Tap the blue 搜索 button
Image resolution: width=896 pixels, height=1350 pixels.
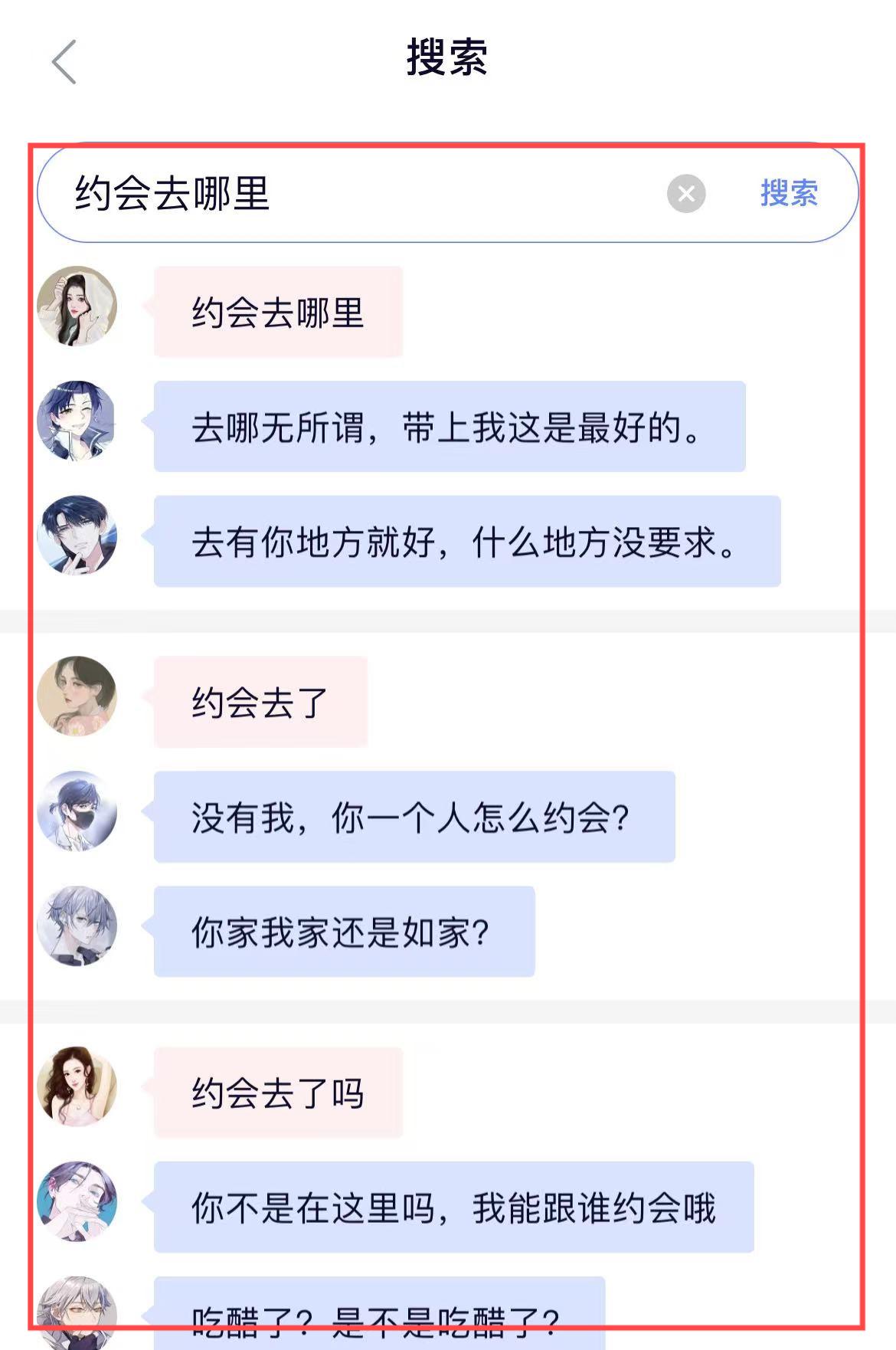click(x=789, y=194)
